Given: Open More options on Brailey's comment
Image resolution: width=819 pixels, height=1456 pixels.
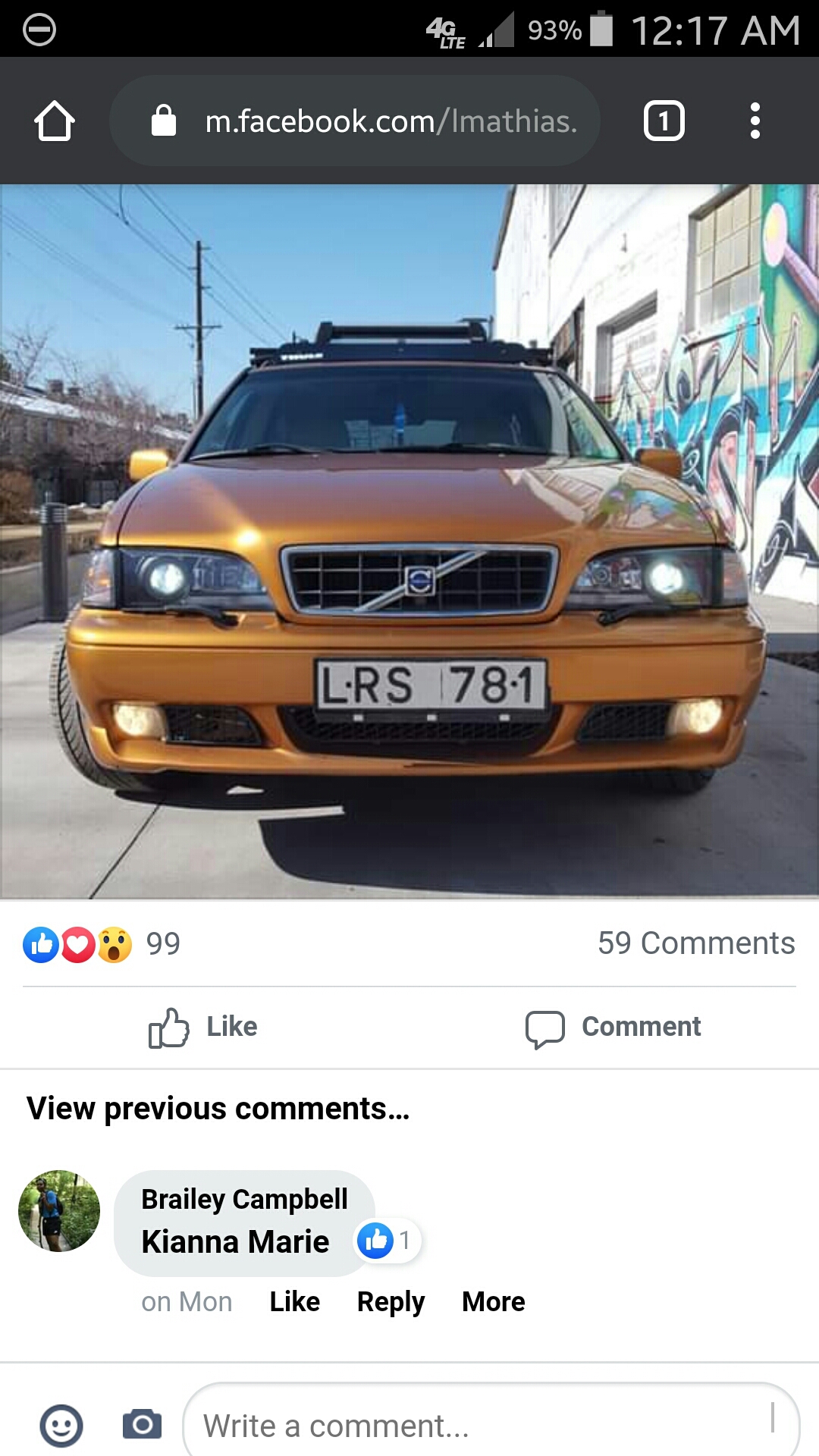Looking at the screenshot, I should 493,1302.
